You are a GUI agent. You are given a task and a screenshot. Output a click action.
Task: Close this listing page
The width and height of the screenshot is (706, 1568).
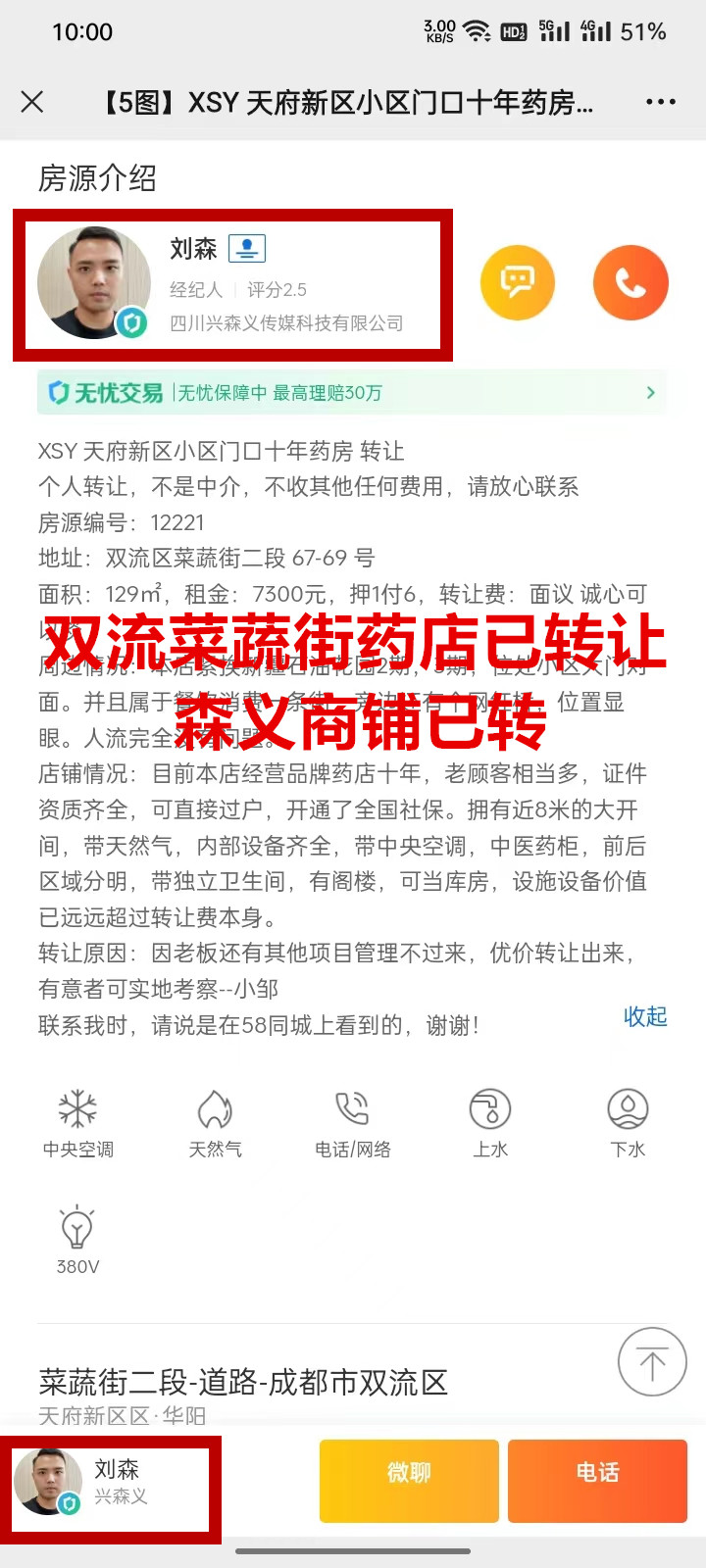click(x=32, y=102)
